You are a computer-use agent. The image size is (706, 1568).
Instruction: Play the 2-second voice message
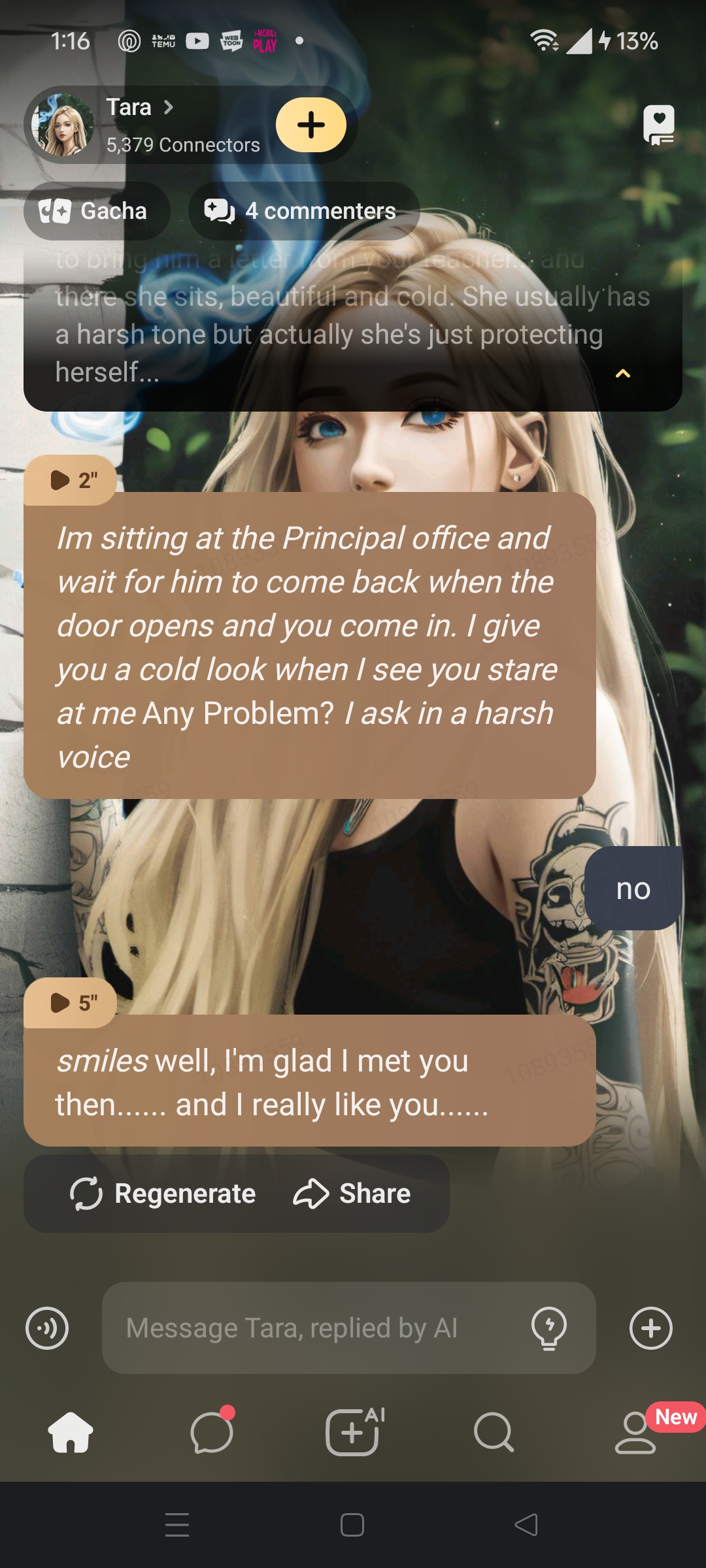[x=71, y=480]
